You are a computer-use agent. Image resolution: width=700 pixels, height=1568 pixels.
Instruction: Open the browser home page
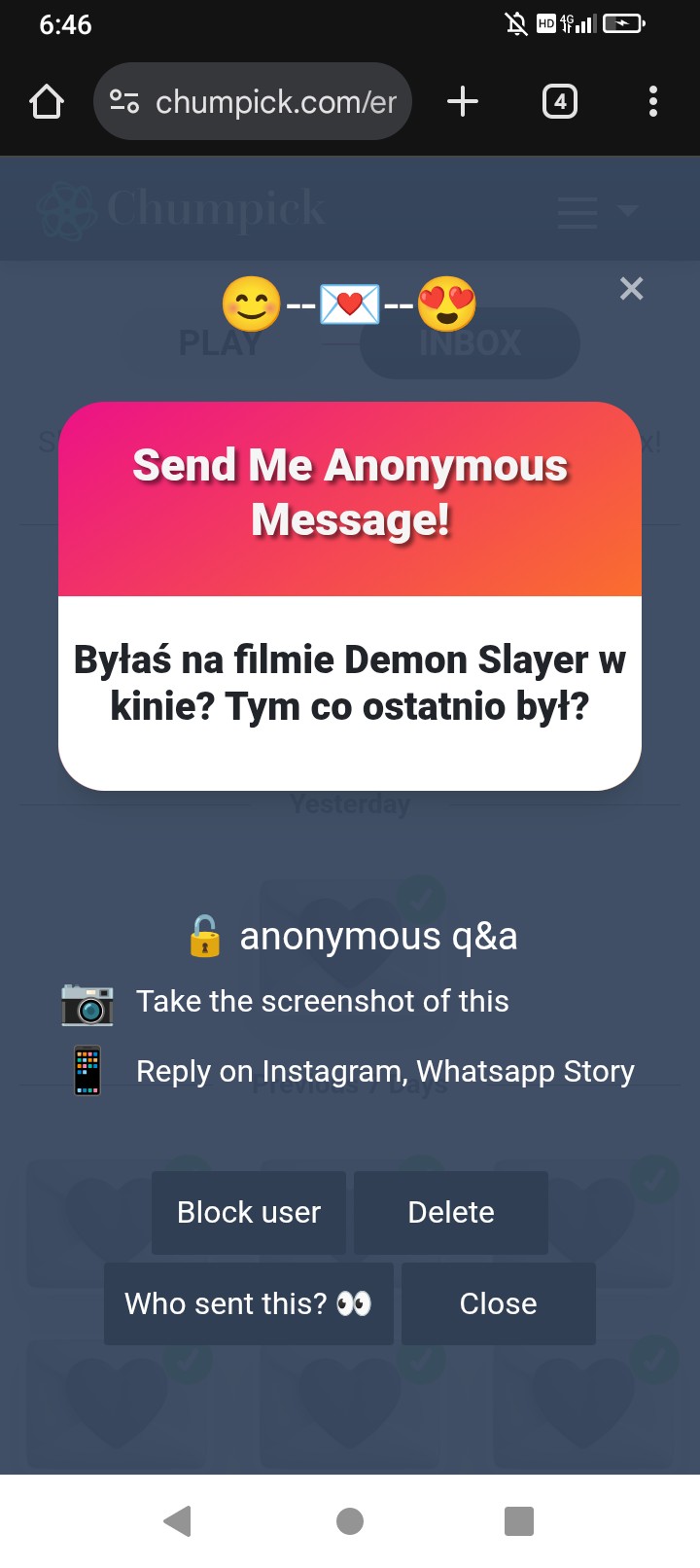click(47, 101)
